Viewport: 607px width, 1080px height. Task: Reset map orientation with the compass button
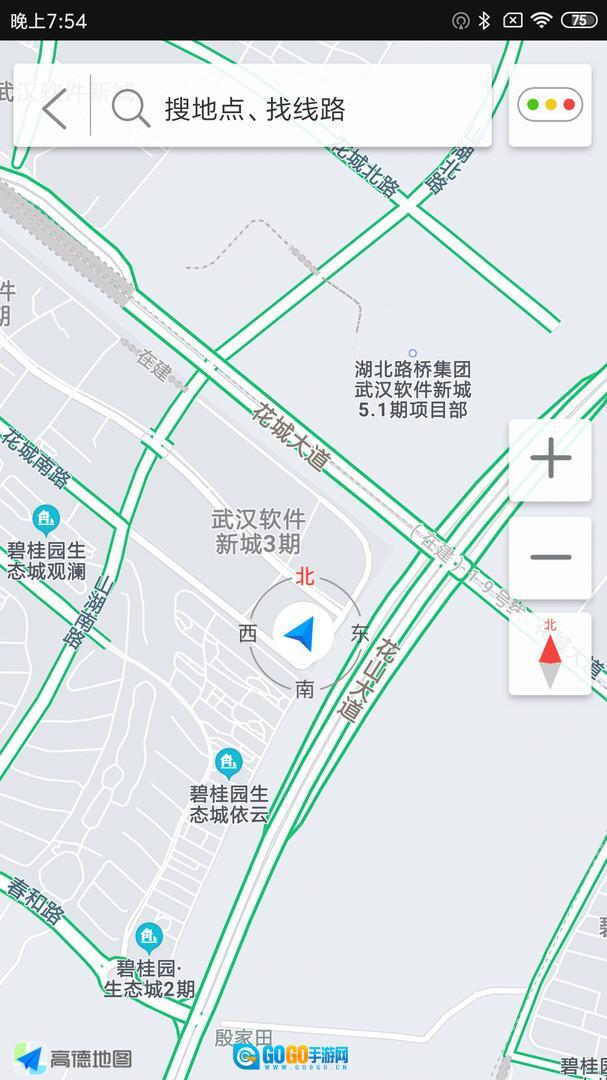coord(550,653)
